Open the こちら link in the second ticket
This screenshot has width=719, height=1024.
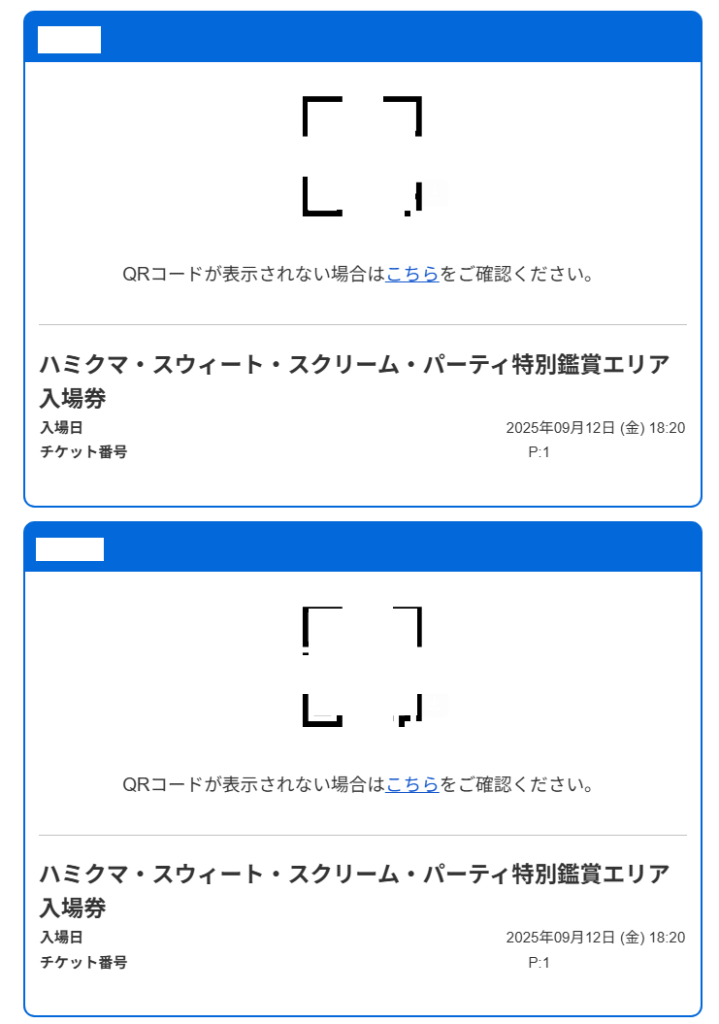point(412,785)
